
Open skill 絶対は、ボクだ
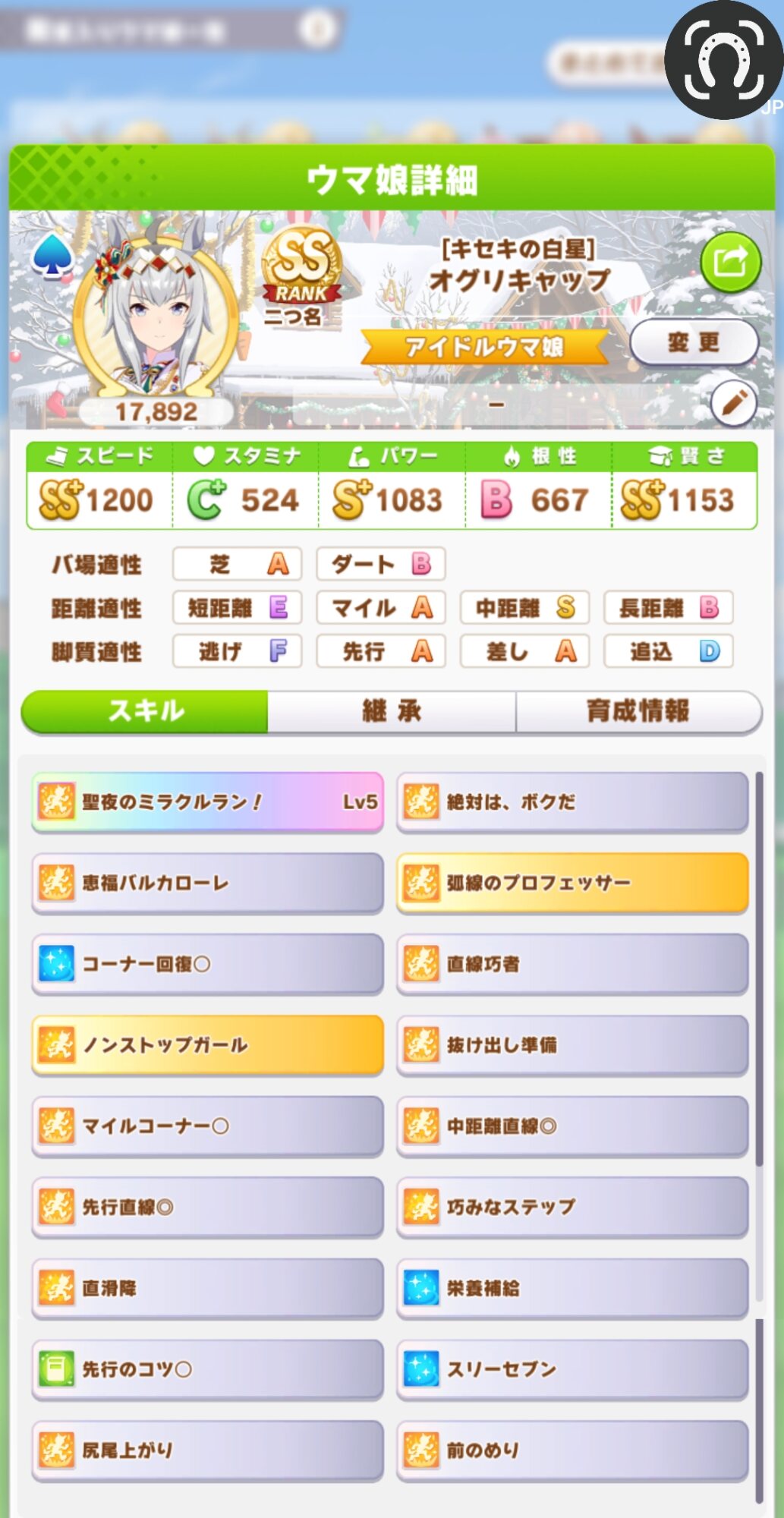click(x=572, y=802)
